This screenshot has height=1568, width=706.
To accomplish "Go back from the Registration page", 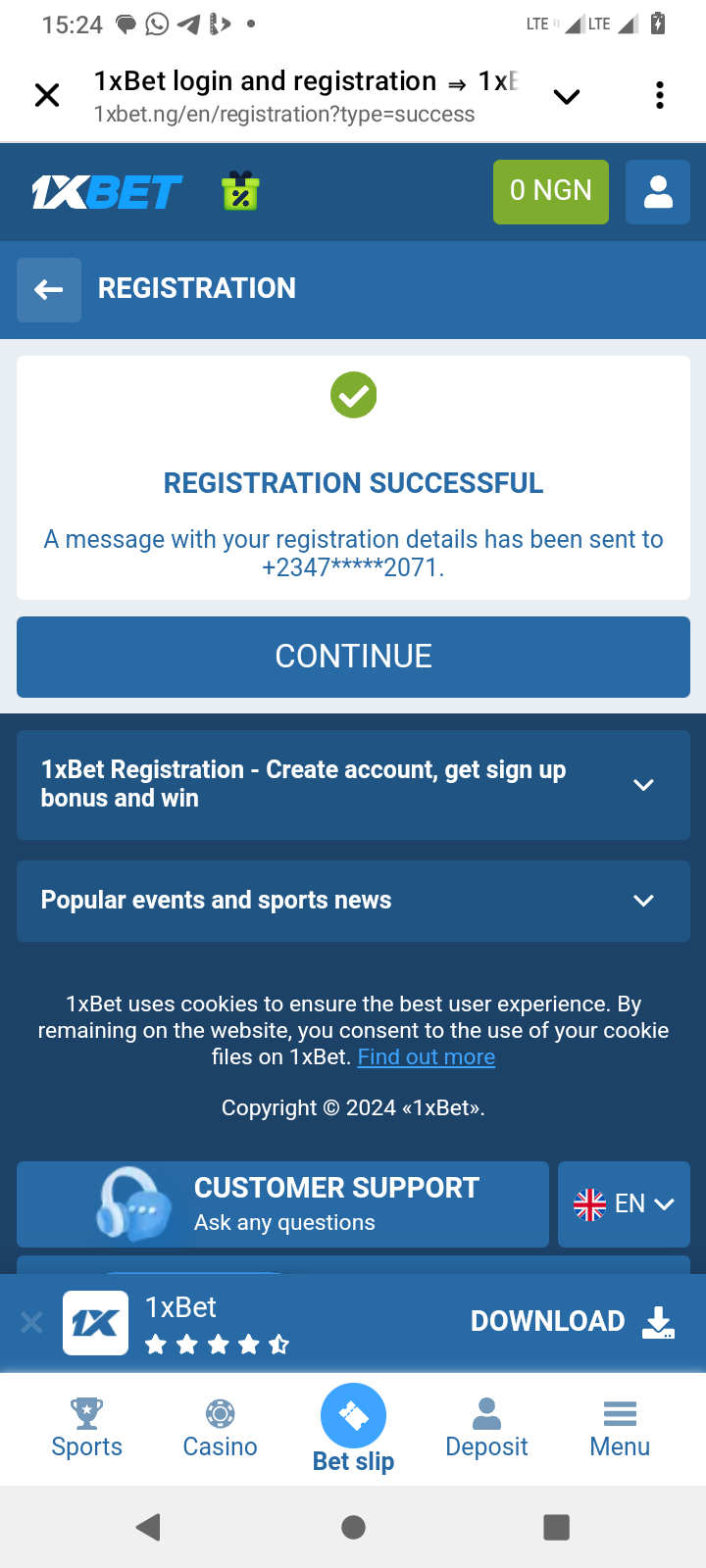I will click(x=49, y=289).
